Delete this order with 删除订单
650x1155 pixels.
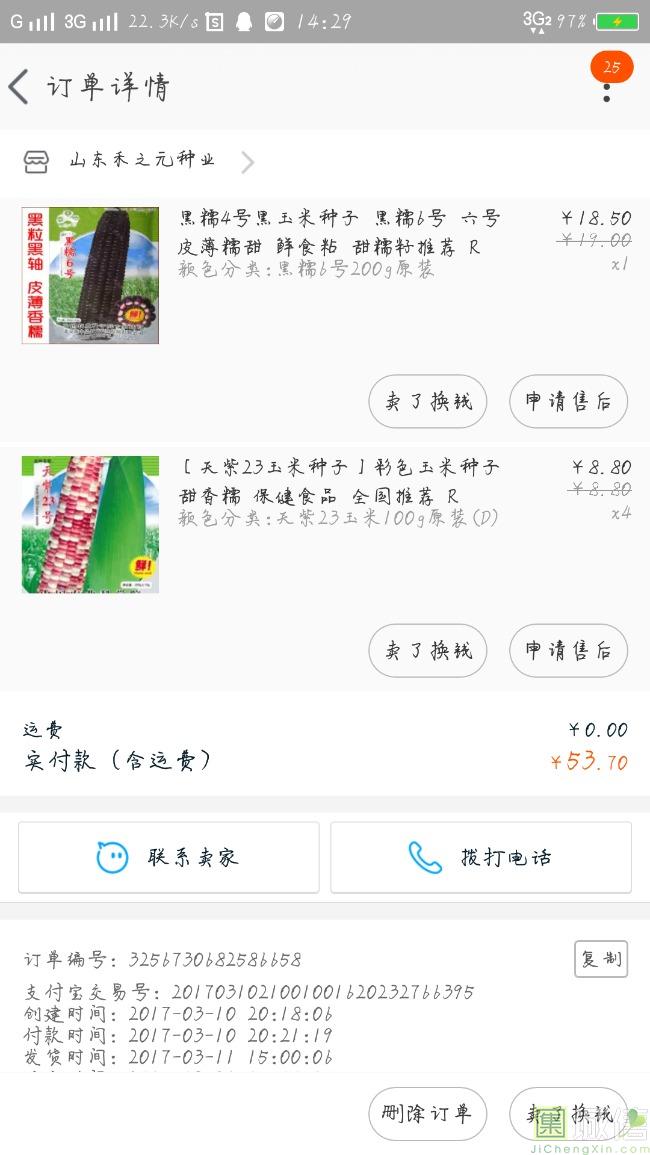coord(427,1113)
